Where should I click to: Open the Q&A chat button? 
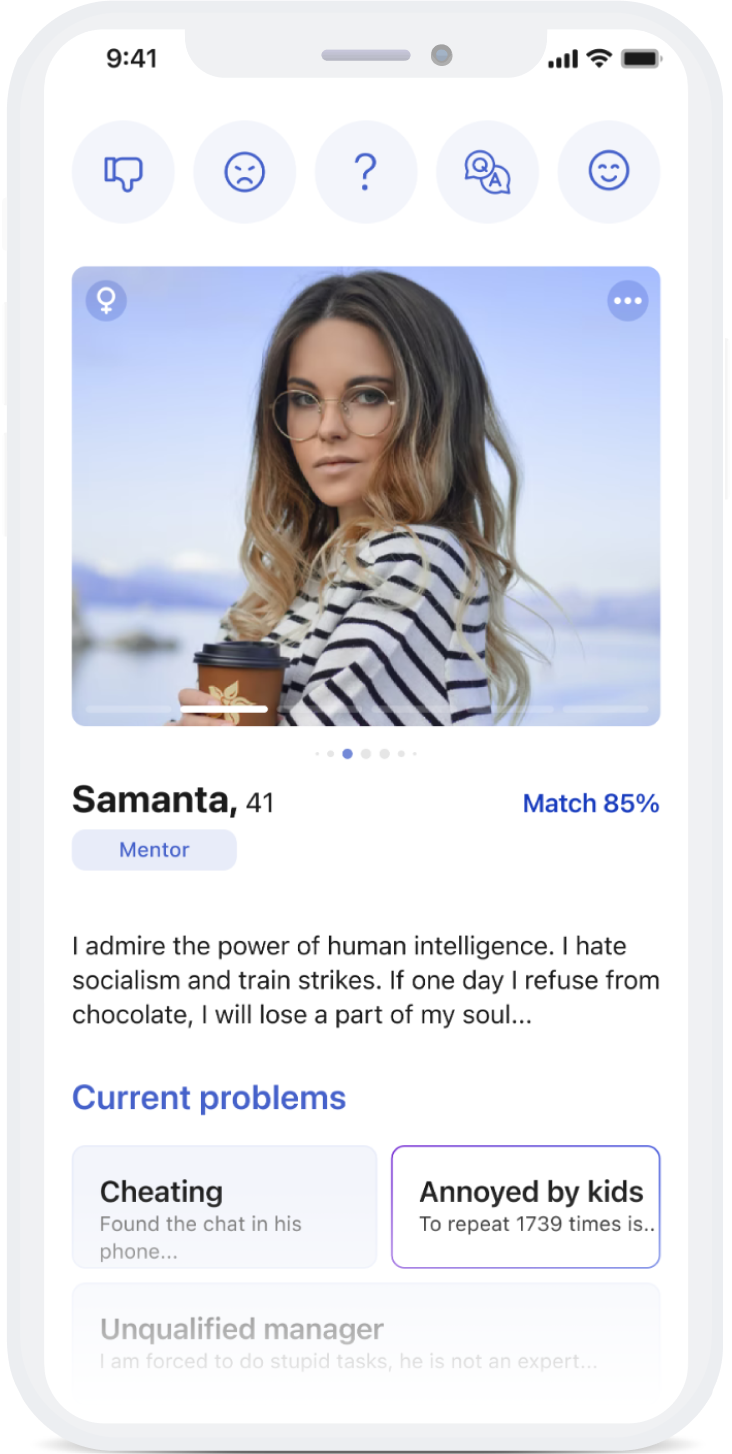(x=487, y=172)
